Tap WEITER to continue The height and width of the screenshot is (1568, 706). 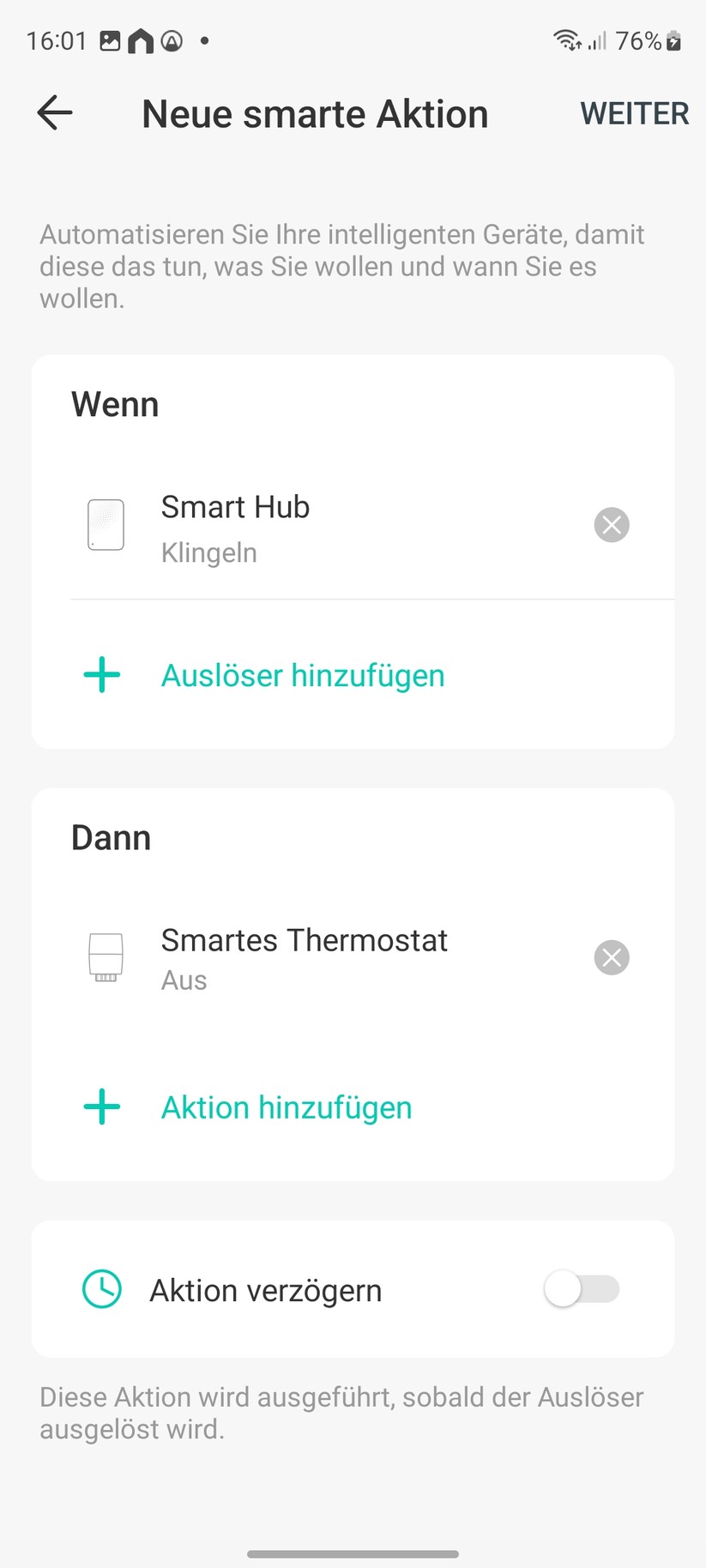tap(634, 112)
